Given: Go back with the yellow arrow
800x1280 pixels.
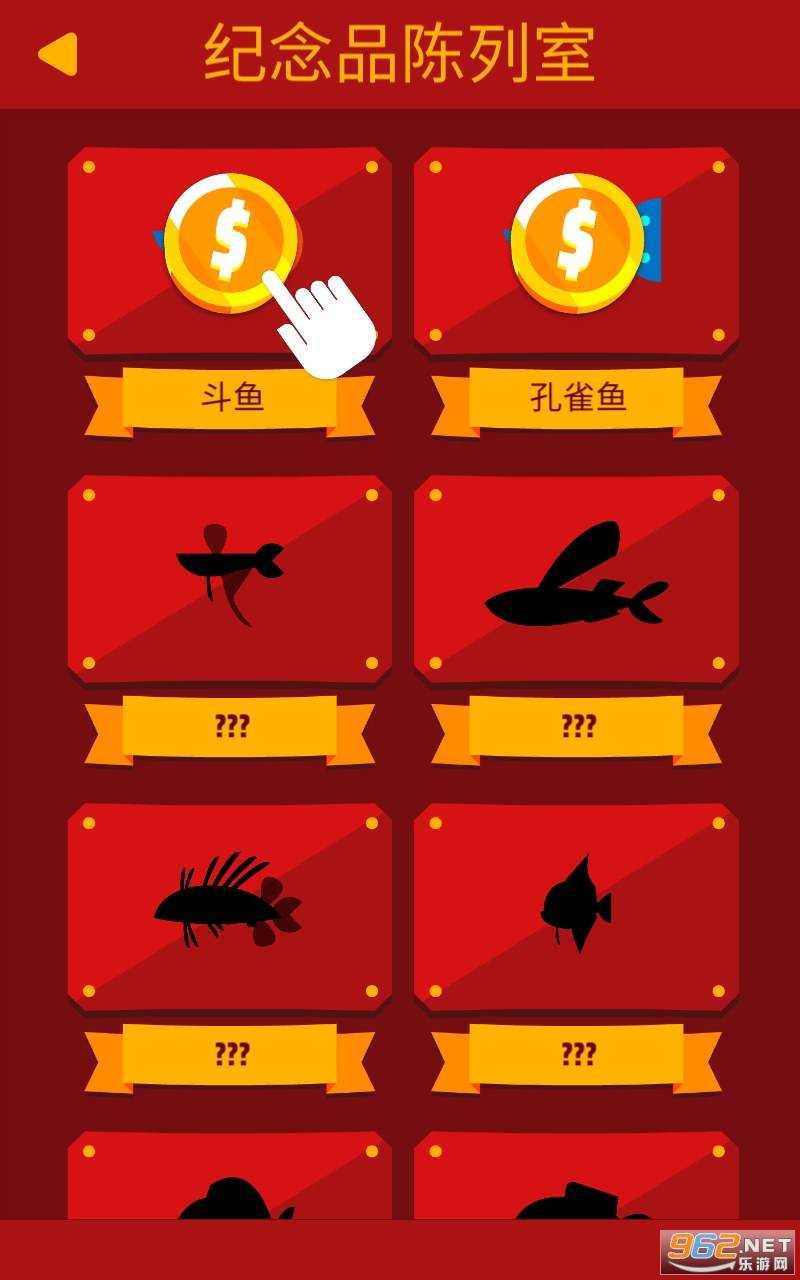Looking at the screenshot, I should click(x=58, y=54).
